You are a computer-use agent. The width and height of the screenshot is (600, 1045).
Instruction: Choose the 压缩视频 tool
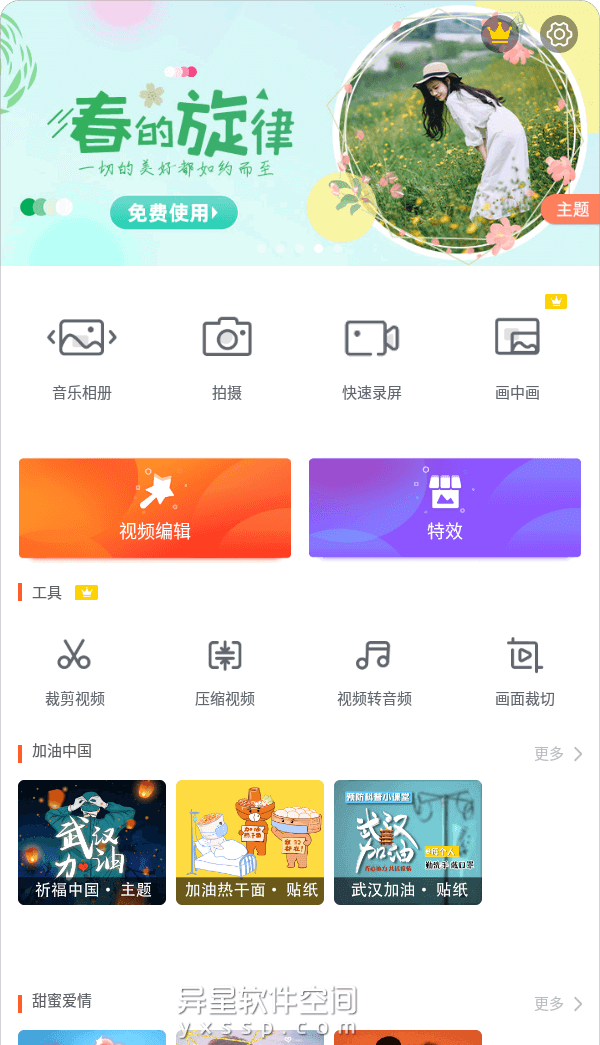point(225,670)
